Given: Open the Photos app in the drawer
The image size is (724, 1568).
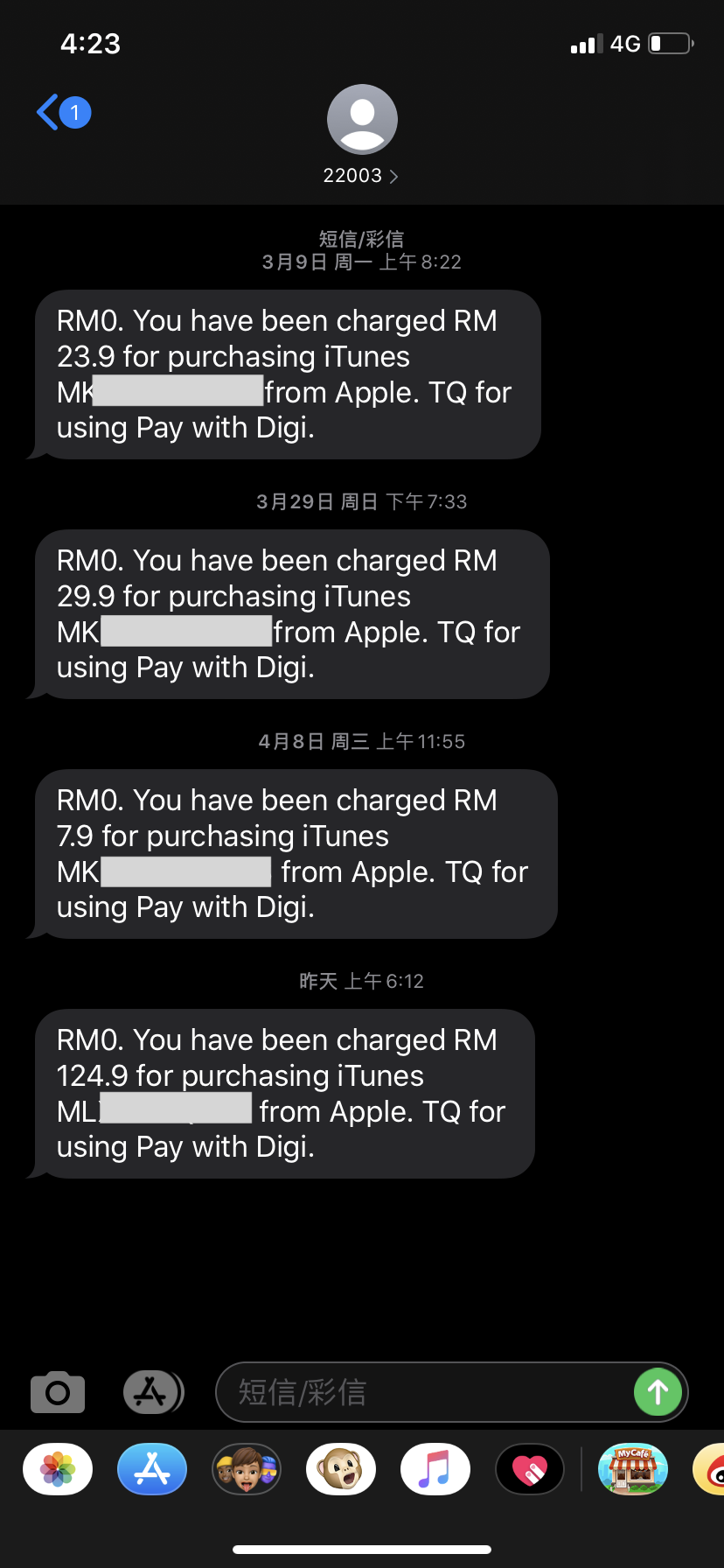Looking at the screenshot, I should tap(58, 1469).
